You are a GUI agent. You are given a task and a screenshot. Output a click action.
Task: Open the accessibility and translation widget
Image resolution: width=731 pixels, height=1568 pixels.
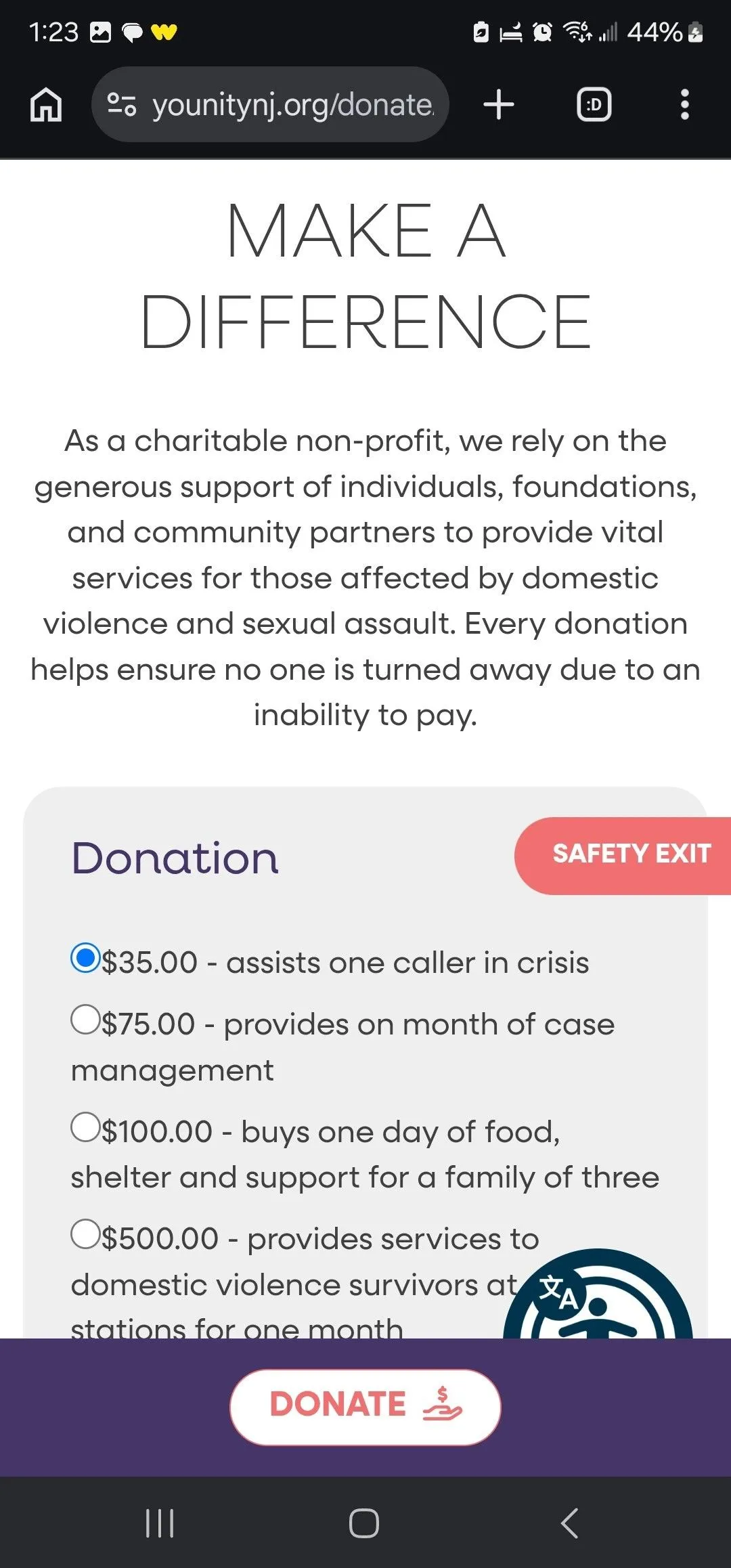598,1294
